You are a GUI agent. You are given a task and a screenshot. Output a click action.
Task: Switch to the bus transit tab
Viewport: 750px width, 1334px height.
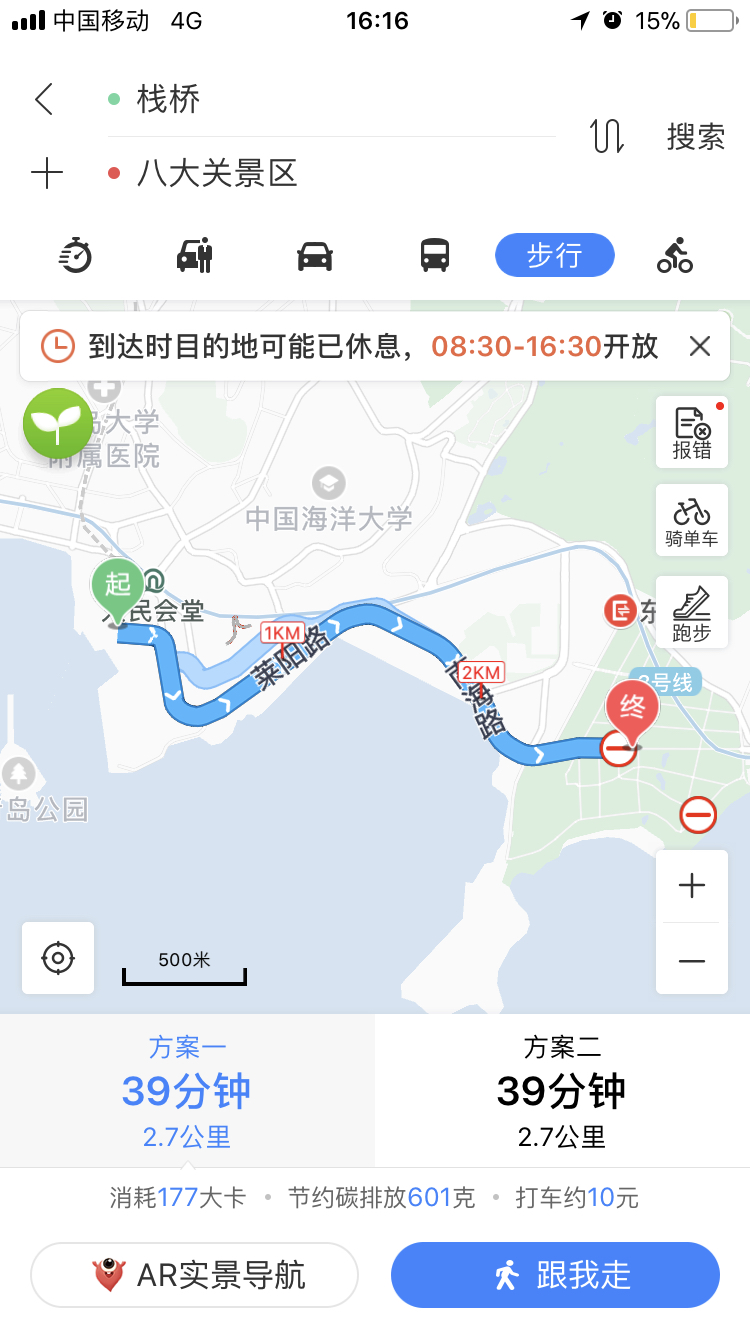435,256
